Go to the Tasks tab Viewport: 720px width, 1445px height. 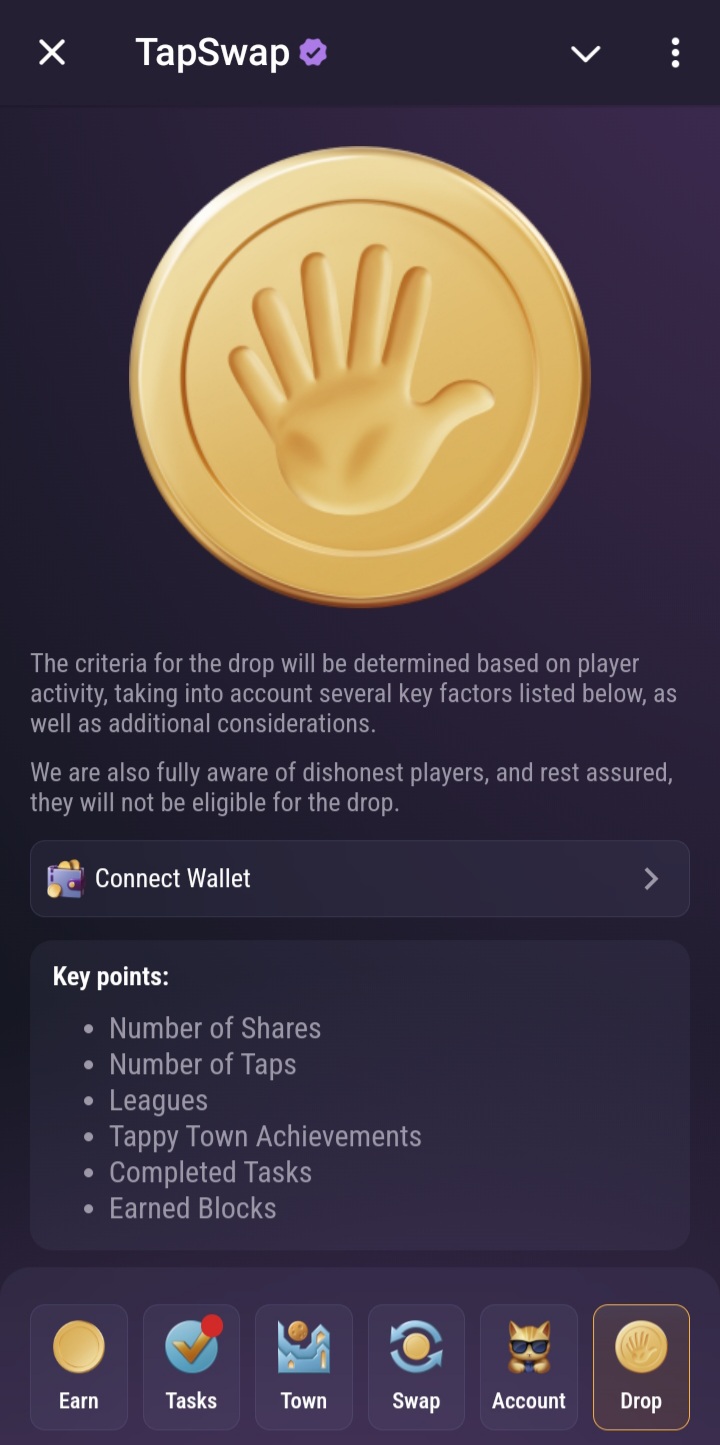(x=191, y=1366)
